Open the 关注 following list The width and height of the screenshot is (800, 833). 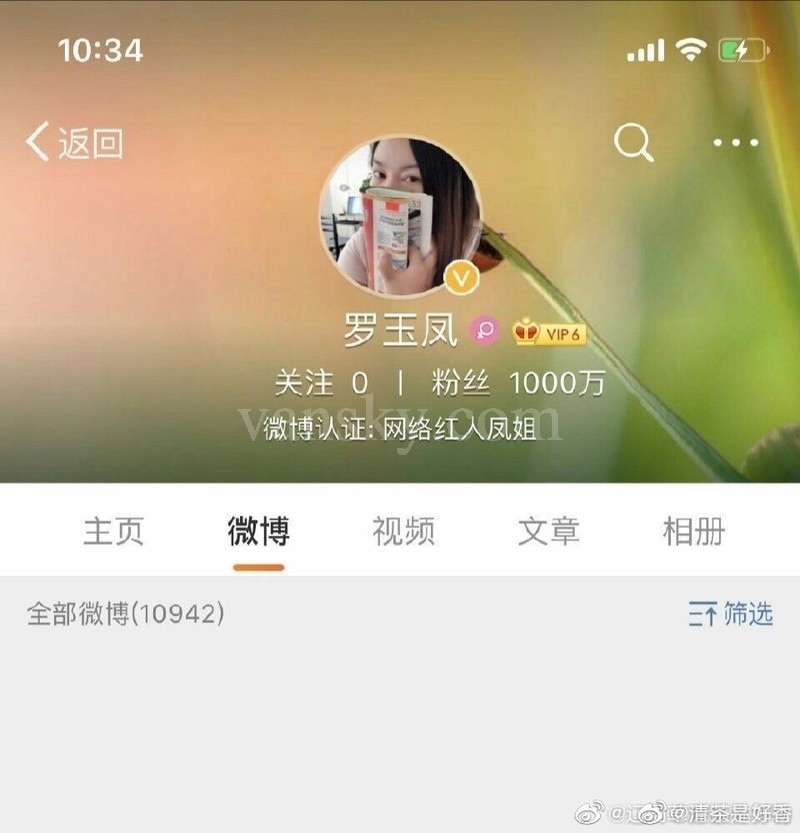(x=310, y=380)
